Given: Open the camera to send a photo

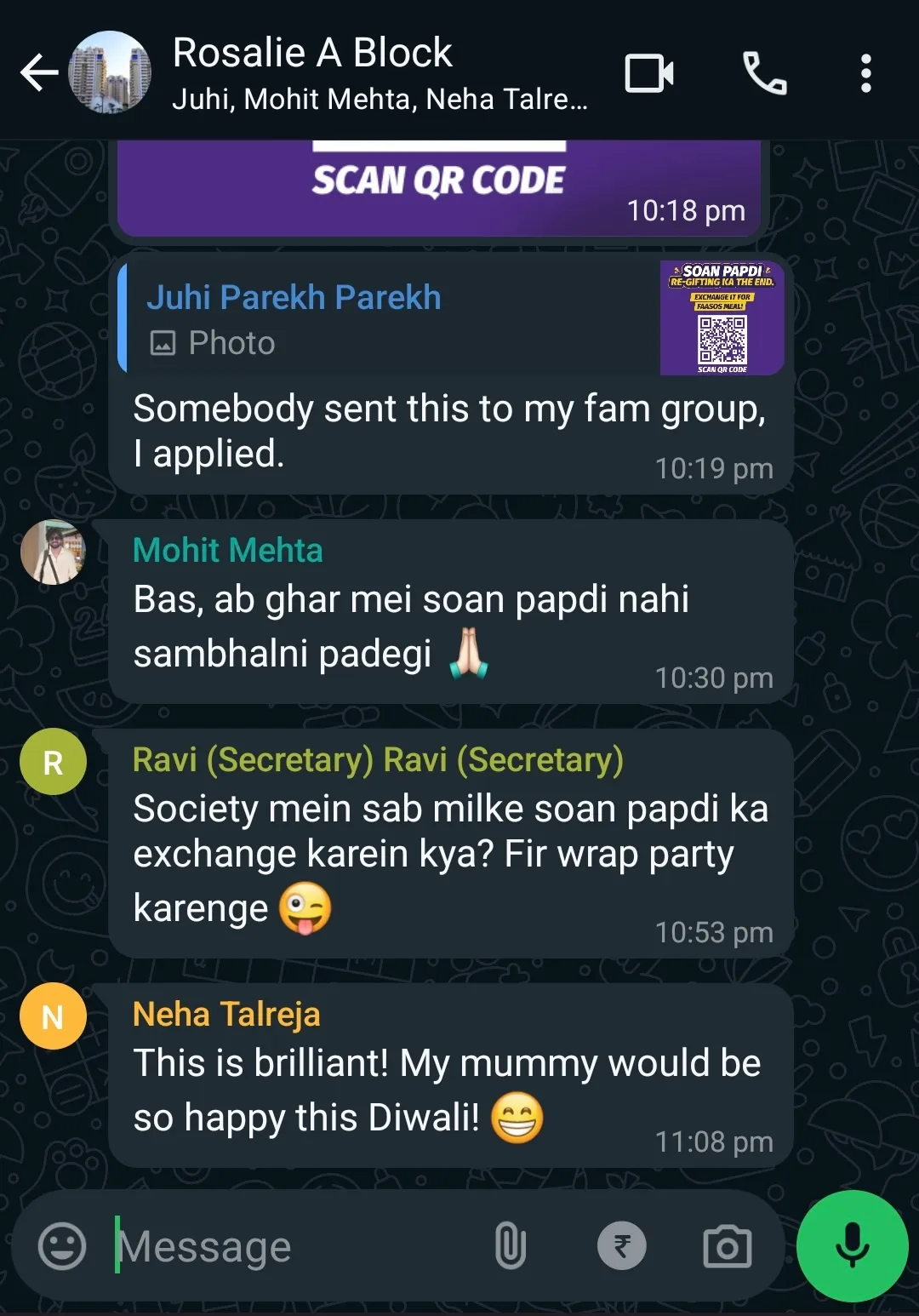Looking at the screenshot, I should coord(728,1247).
